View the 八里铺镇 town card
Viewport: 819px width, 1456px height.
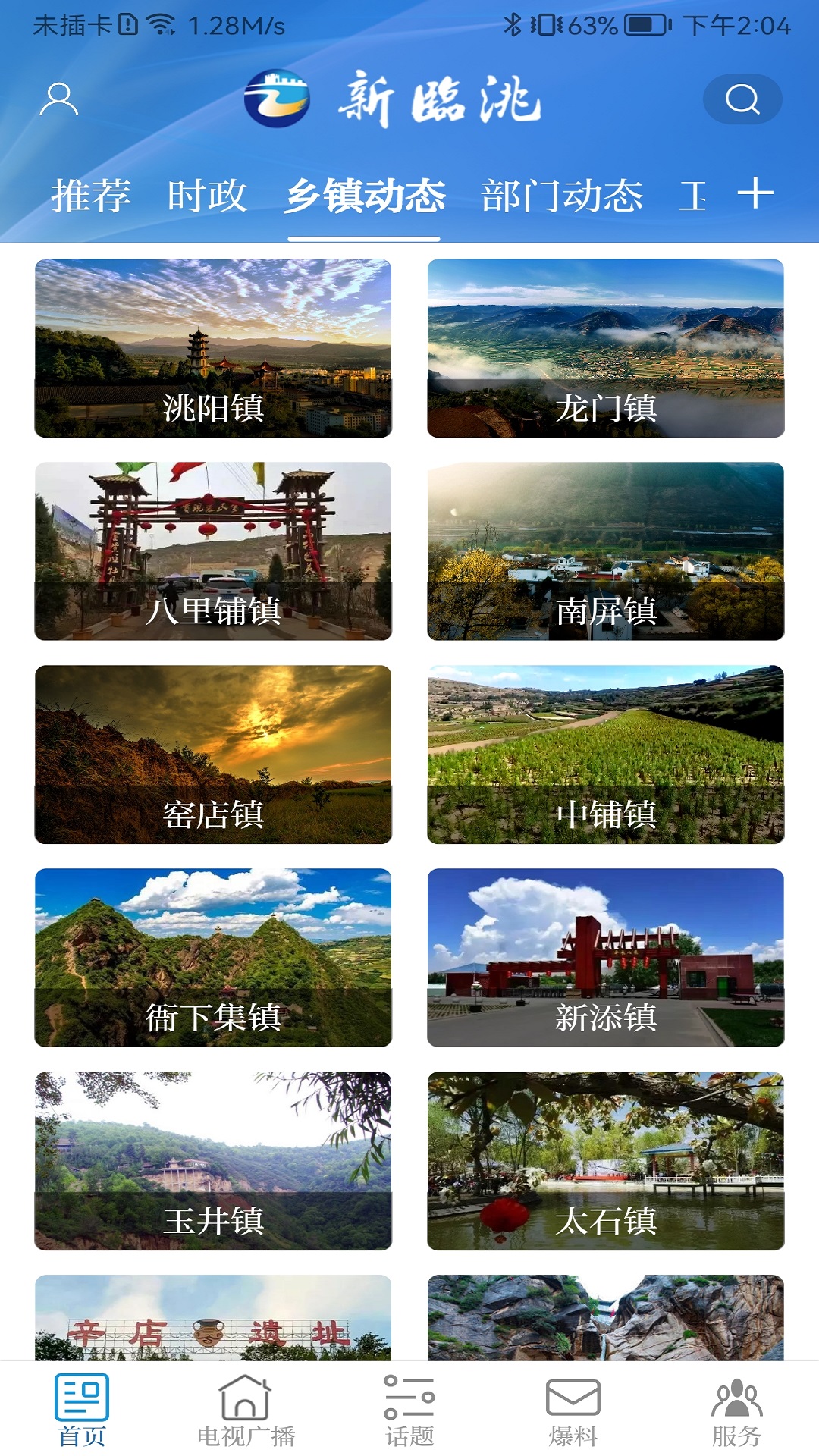coord(213,551)
